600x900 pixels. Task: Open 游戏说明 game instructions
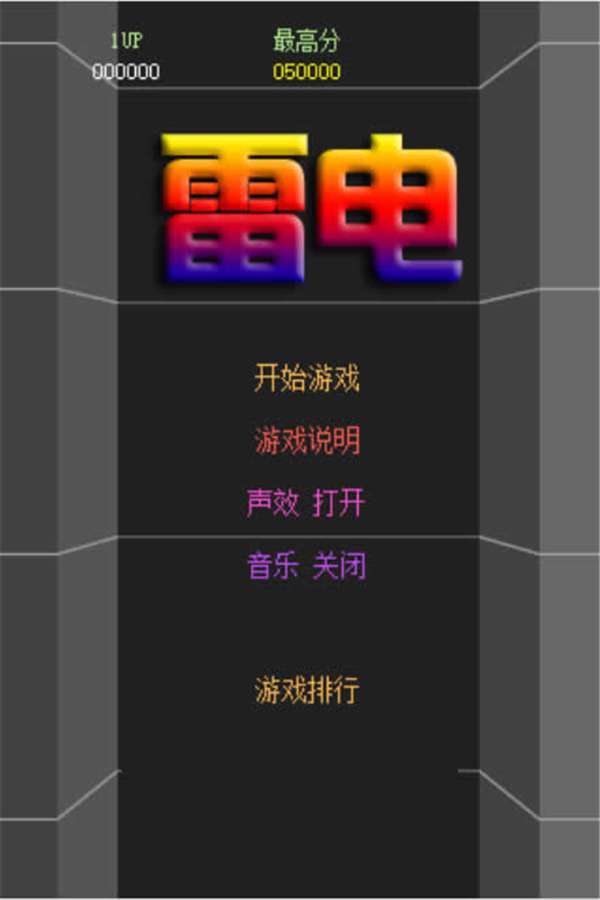[306, 441]
